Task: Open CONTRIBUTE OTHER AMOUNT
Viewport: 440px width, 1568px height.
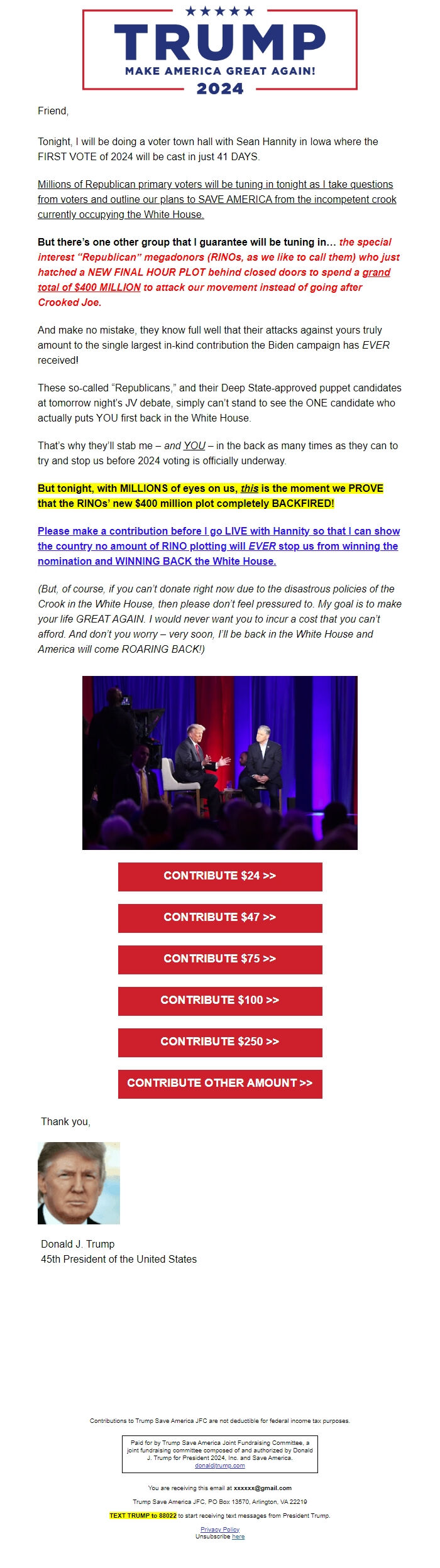Action: click(x=219, y=1083)
